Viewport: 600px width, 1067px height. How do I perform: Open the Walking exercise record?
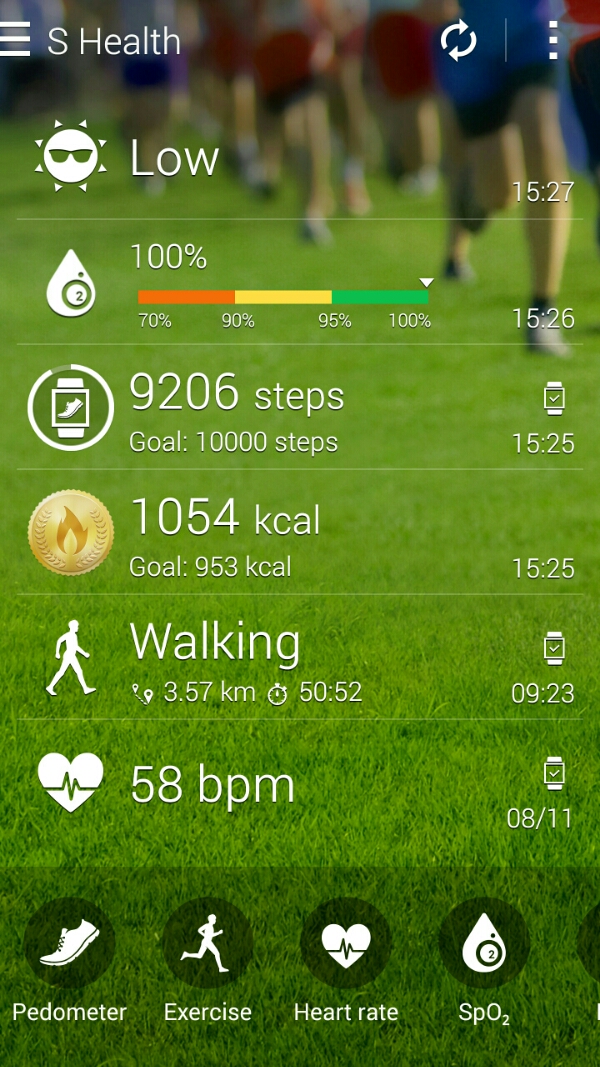[300, 658]
